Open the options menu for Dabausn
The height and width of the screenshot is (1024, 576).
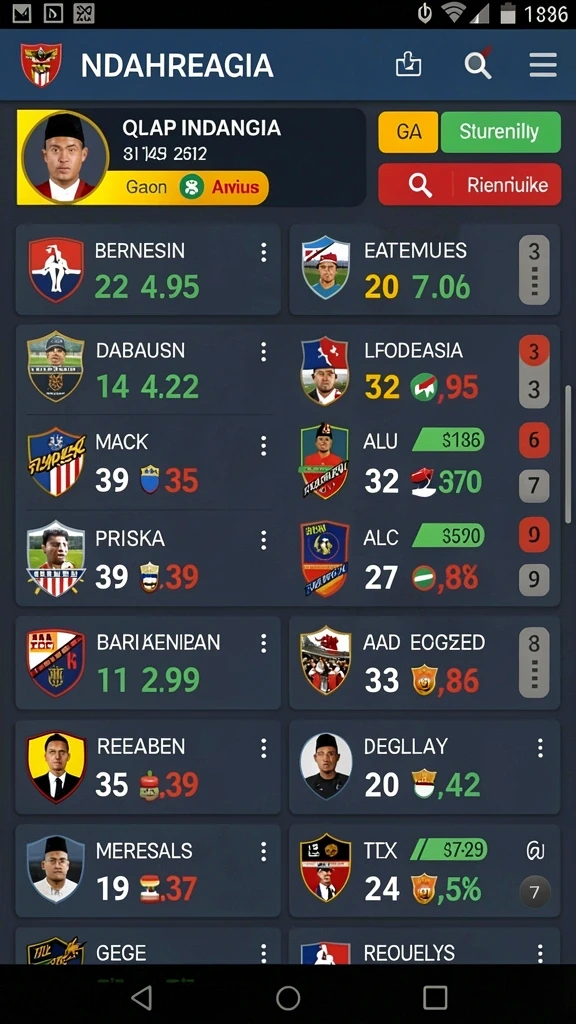tap(263, 352)
